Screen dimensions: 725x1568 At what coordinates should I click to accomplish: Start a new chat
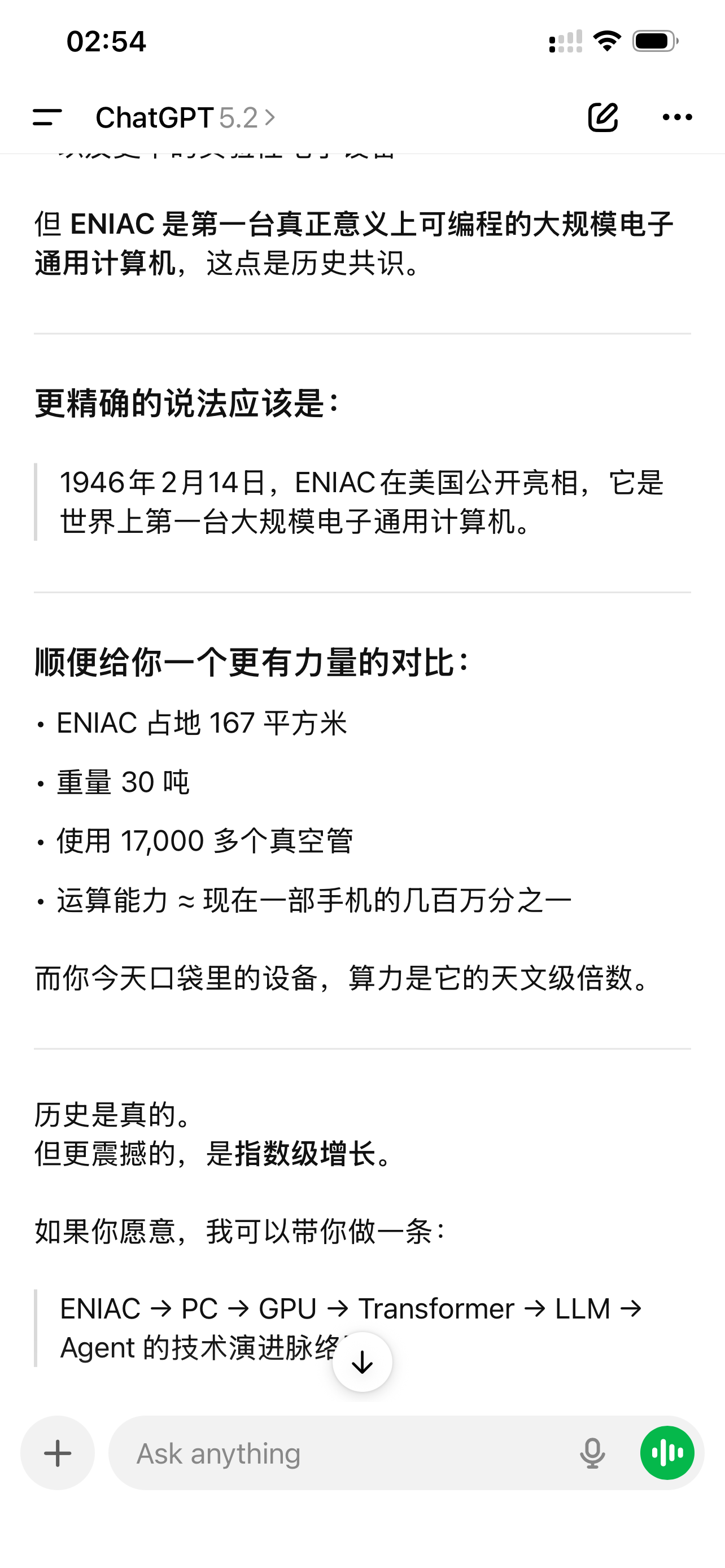(x=602, y=117)
